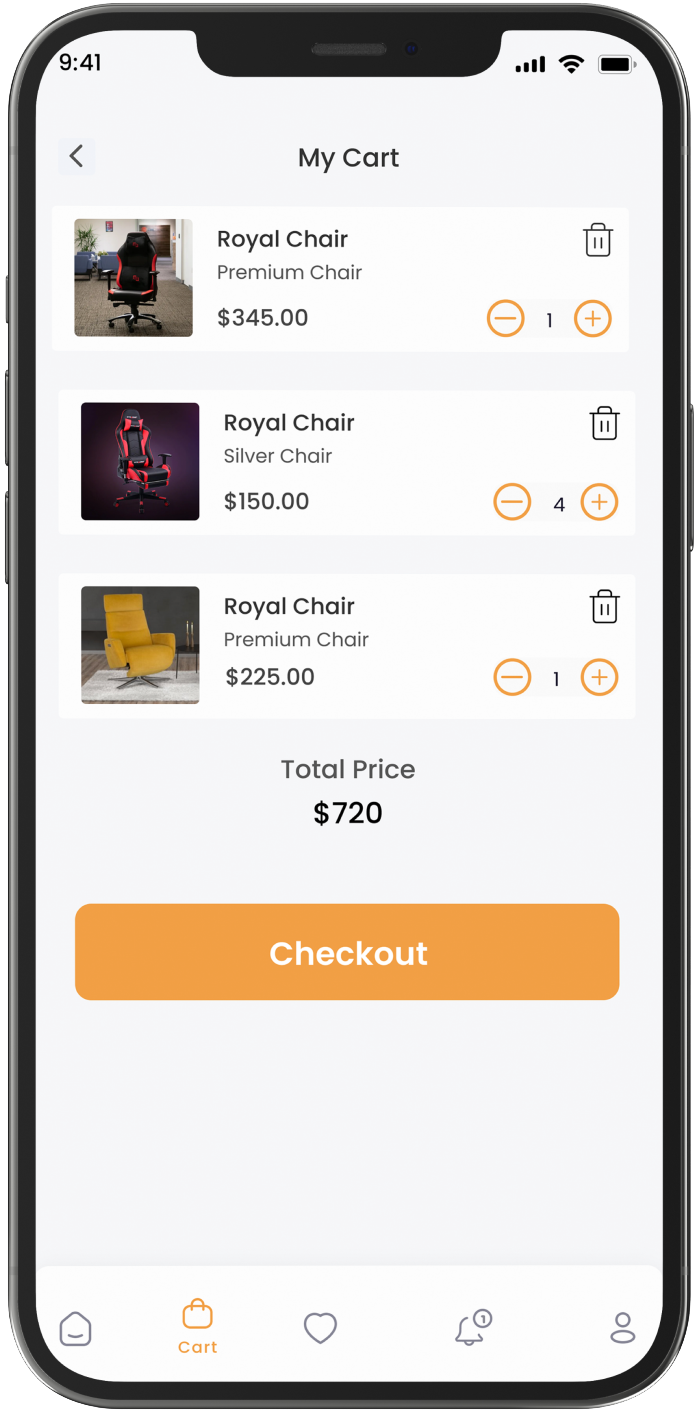Go back from My Cart
This screenshot has width=697, height=1416.
pyautogui.click(x=76, y=156)
